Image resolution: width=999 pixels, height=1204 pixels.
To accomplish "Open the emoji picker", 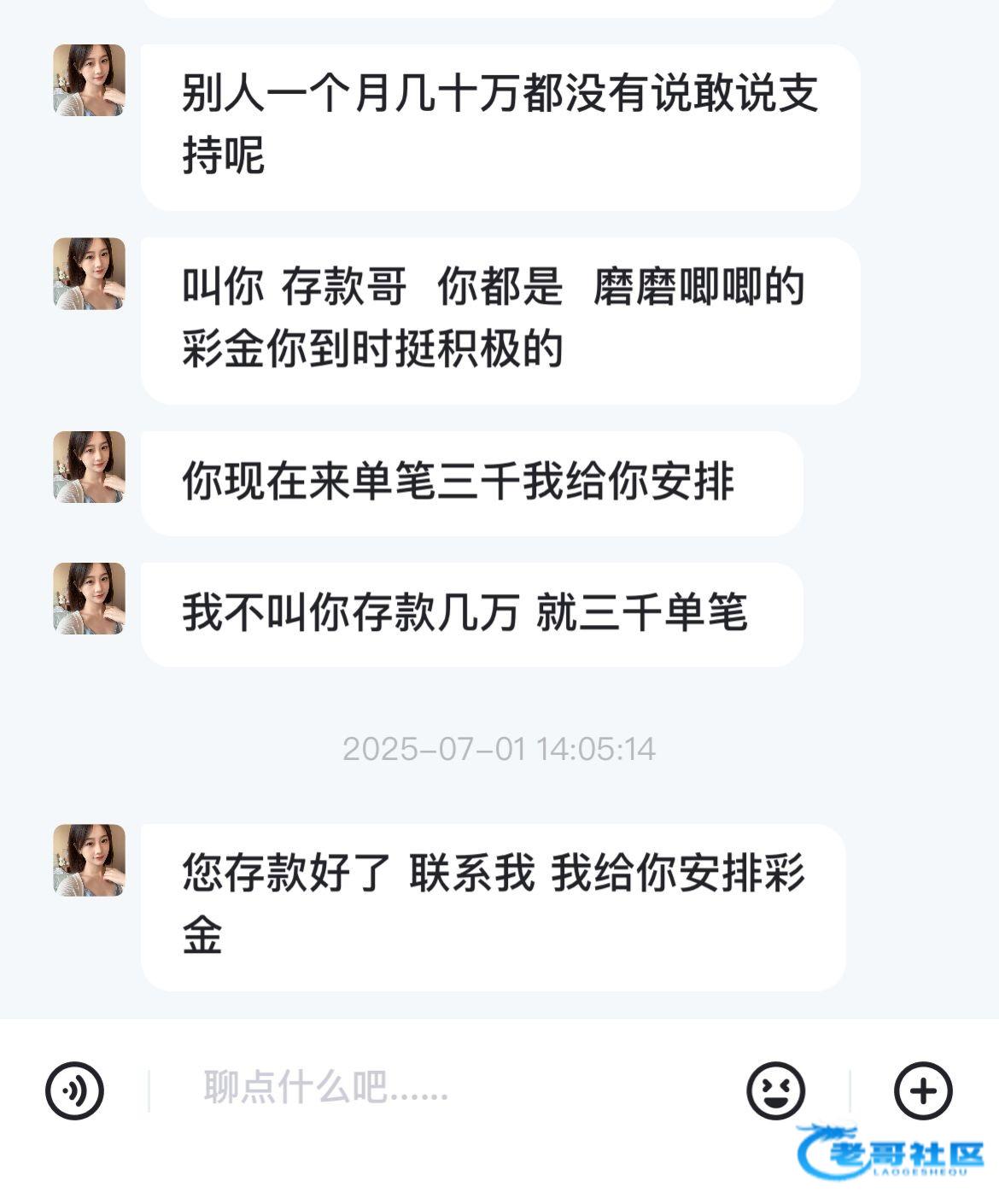I will 775,1090.
